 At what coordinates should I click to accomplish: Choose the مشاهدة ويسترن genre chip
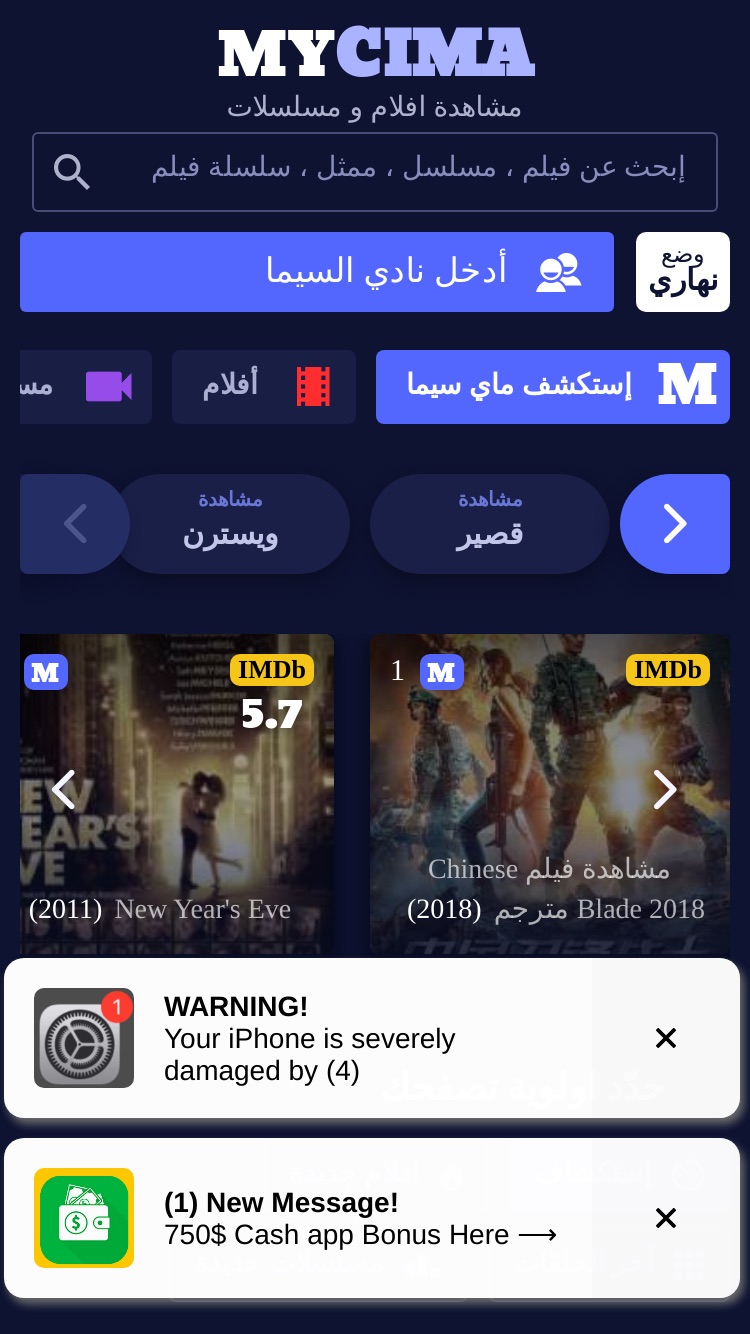point(230,523)
